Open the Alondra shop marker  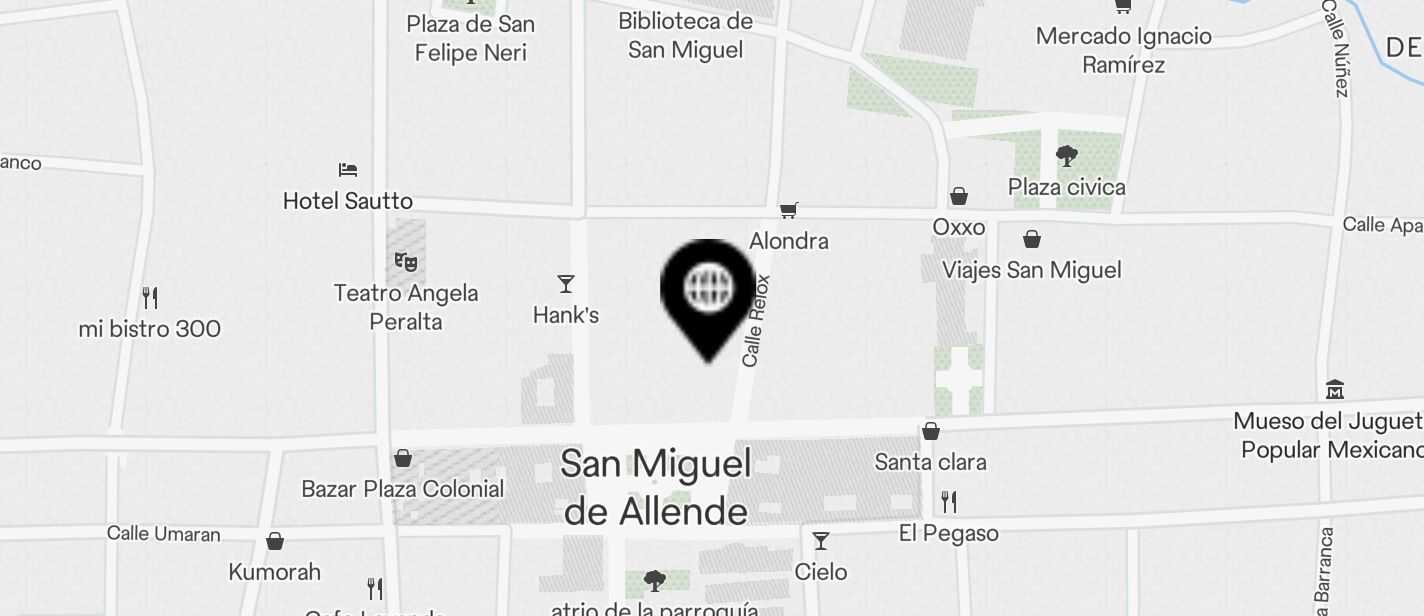[x=789, y=210]
